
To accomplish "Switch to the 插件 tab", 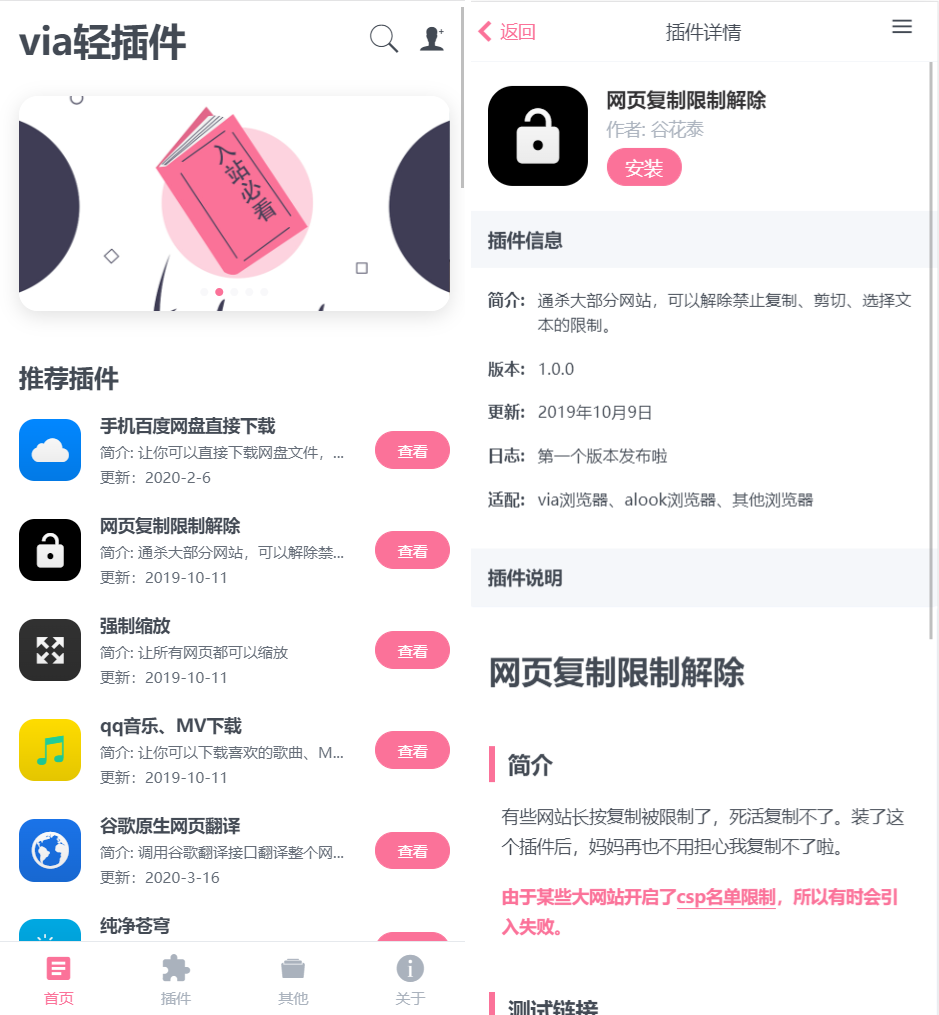I will [176, 980].
